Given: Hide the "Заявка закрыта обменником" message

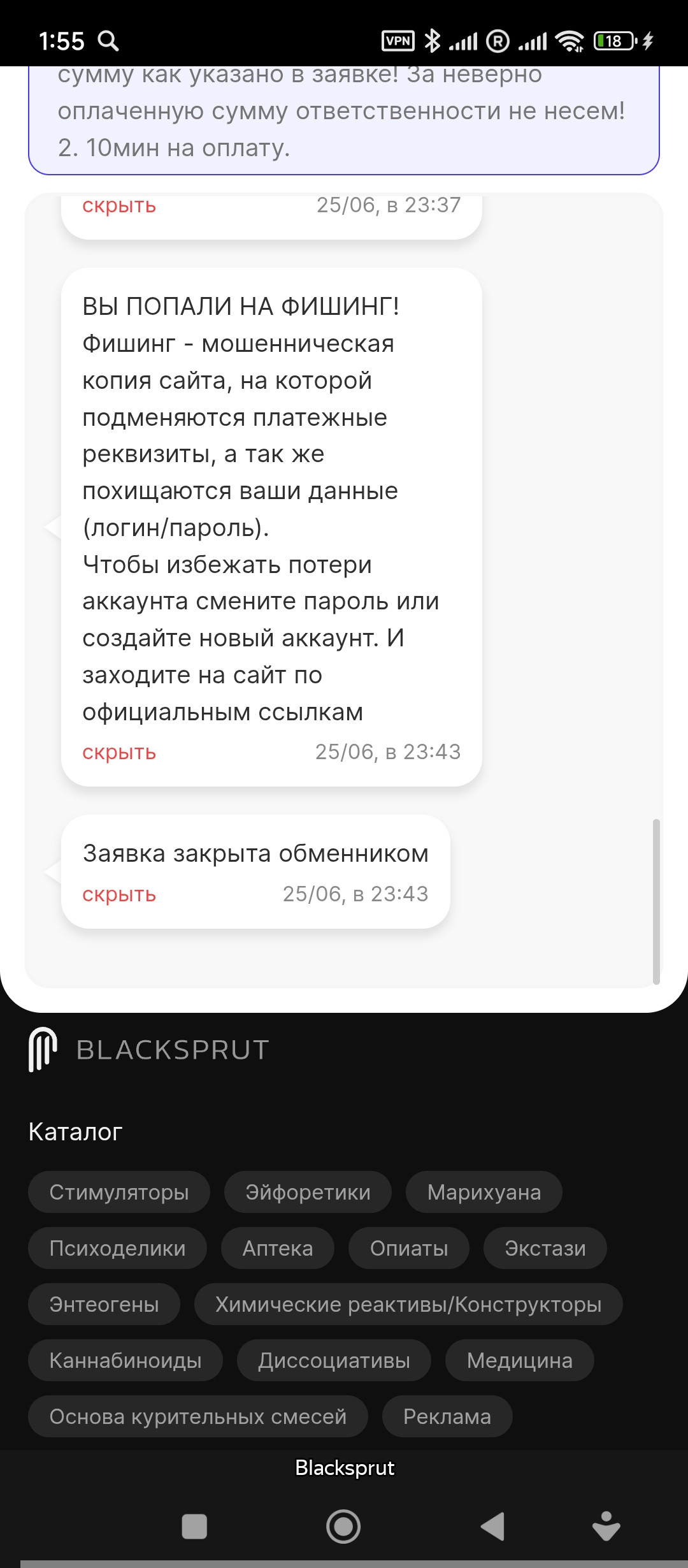Looking at the screenshot, I should pos(119,894).
